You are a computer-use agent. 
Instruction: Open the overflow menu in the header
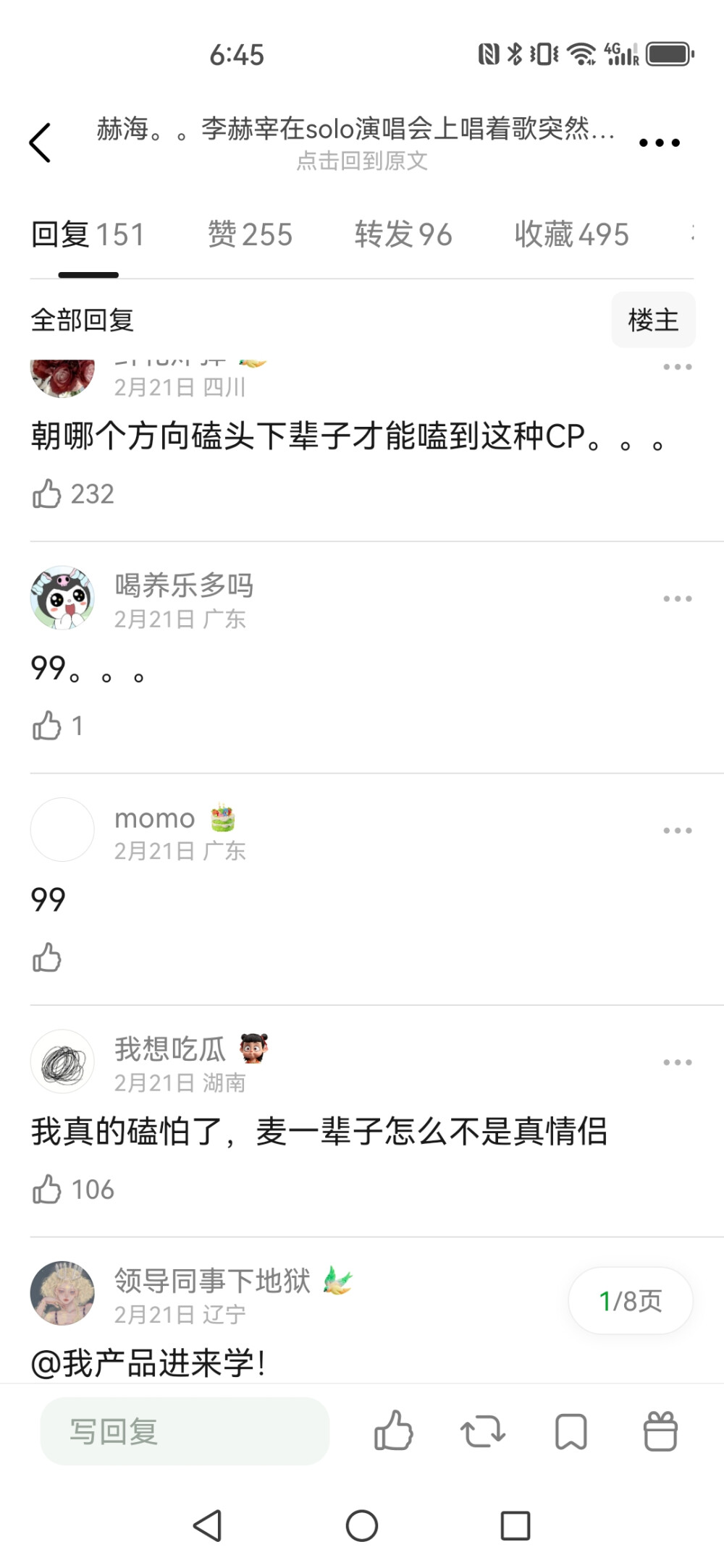point(659,143)
